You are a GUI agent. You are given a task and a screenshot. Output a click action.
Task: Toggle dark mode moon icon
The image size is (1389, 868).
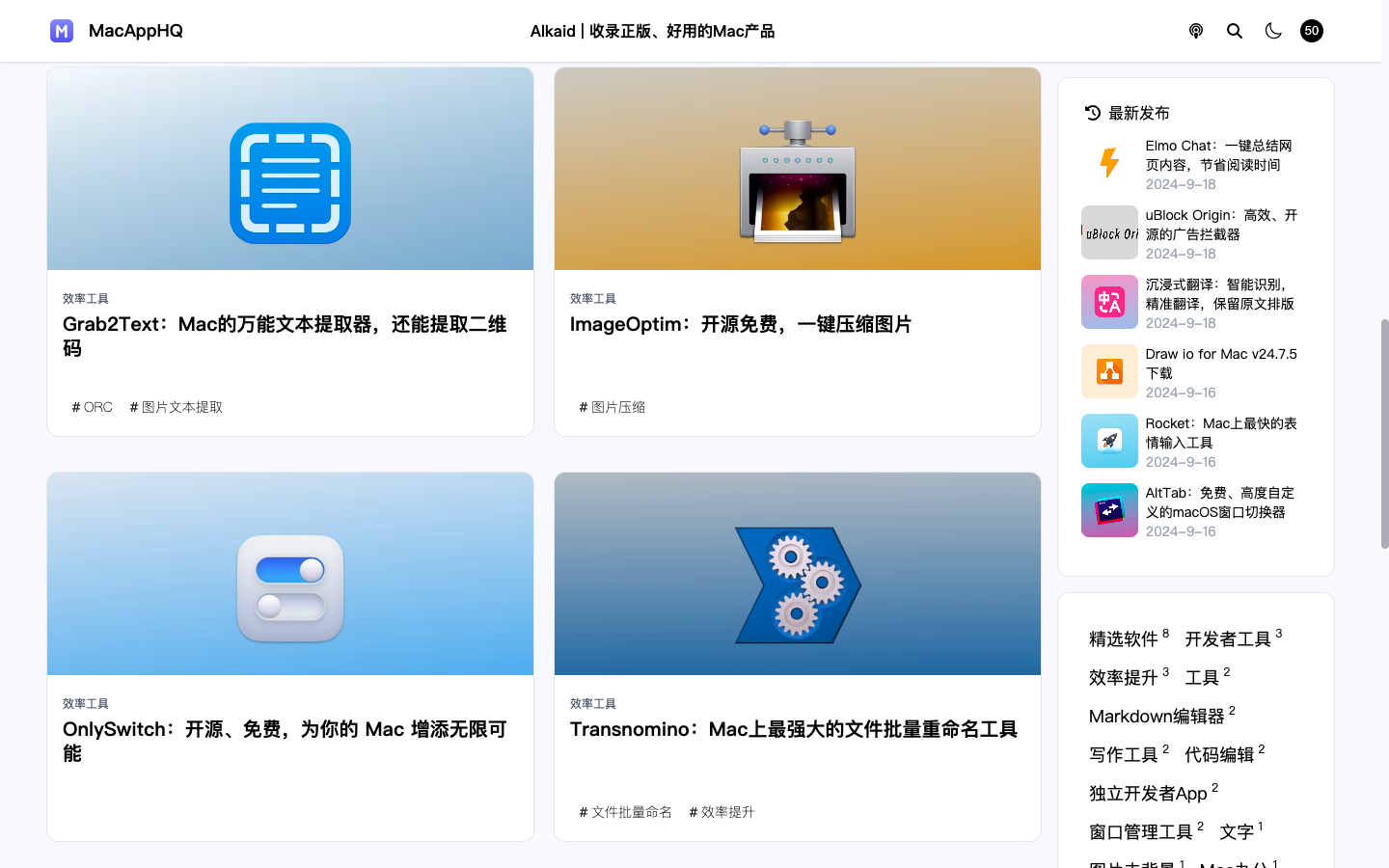pos(1273,31)
